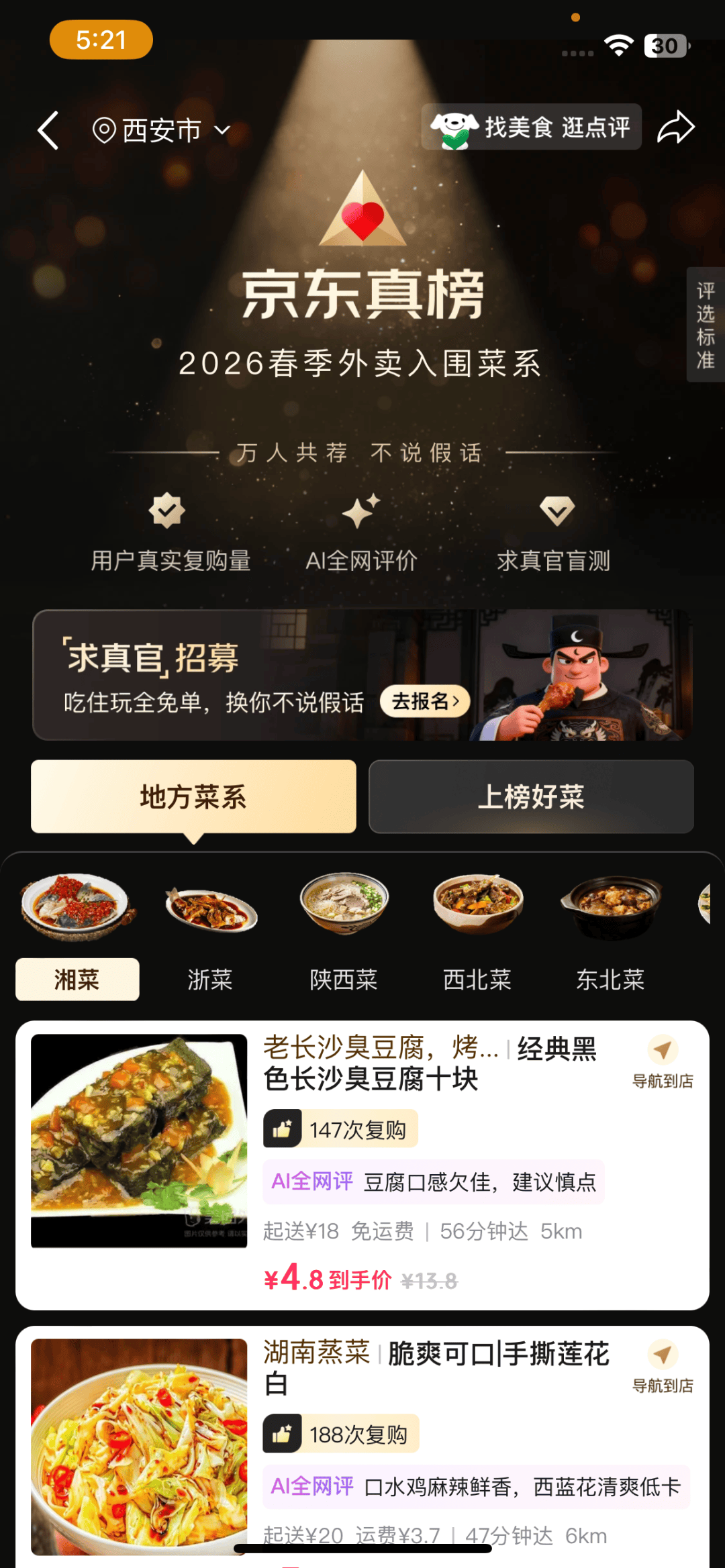Navigate to the 老长沙臭豆腐 store
The width and height of the screenshot is (725, 1568).
pos(663,1061)
